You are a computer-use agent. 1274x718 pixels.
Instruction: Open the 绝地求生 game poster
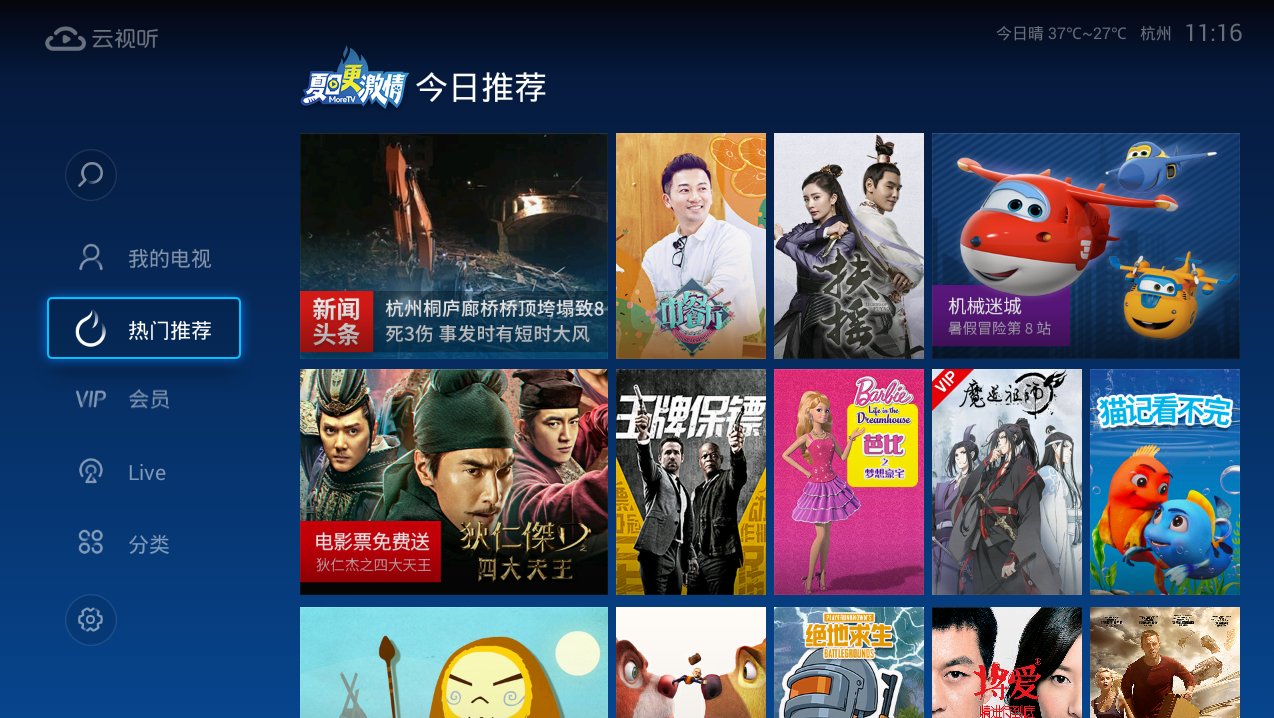coord(848,662)
